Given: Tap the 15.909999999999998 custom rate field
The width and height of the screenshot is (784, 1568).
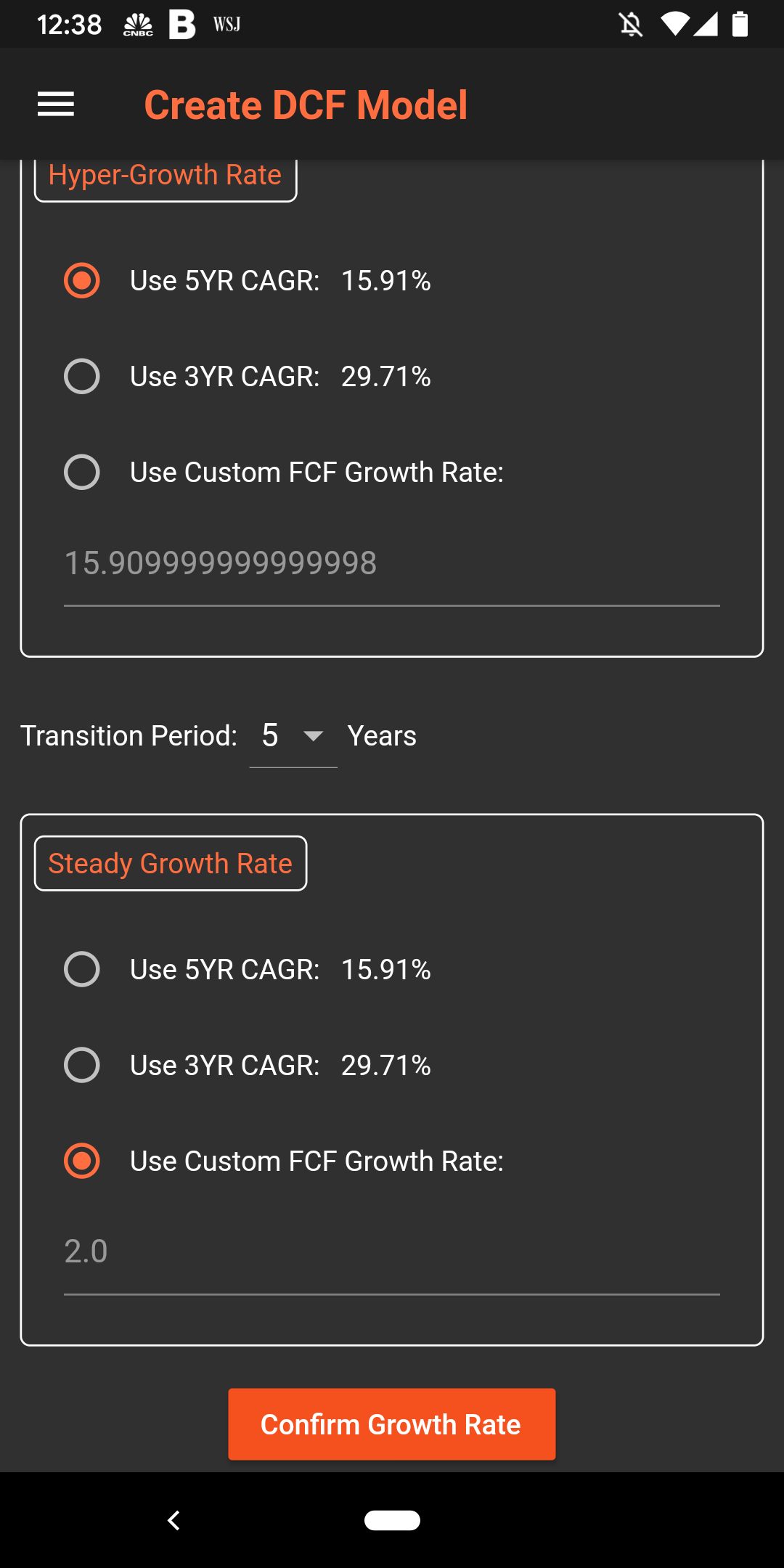Looking at the screenshot, I should (x=392, y=563).
